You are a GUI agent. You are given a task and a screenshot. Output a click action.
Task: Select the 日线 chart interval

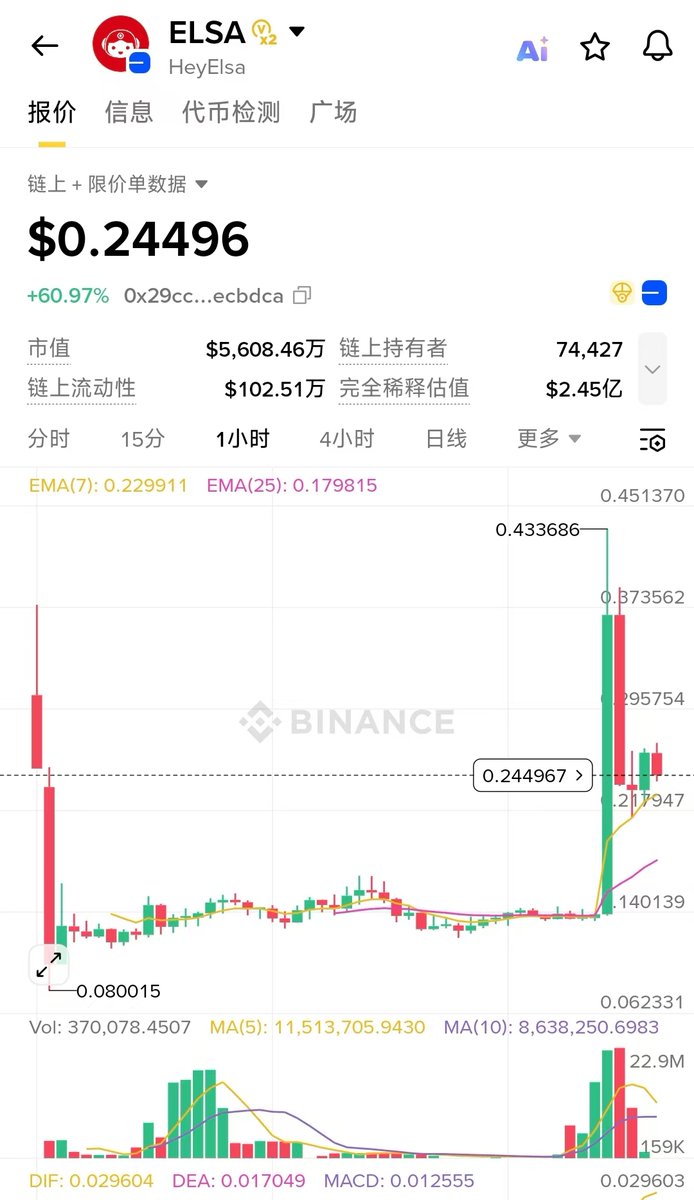(x=446, y=439)
